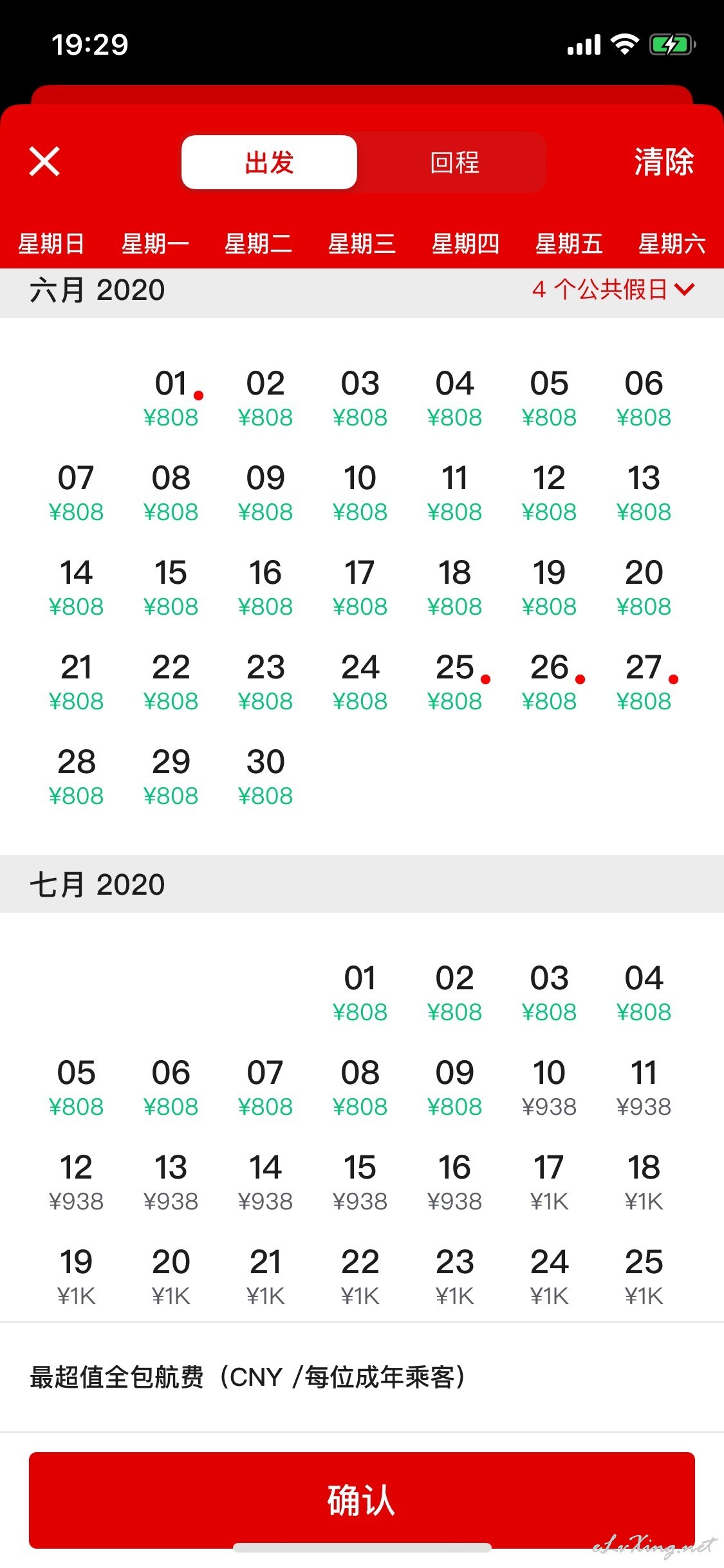This screenshot has width=724, height=1568.
Task: Pick July 05 on the calendar
Action: pos(76,1088)
